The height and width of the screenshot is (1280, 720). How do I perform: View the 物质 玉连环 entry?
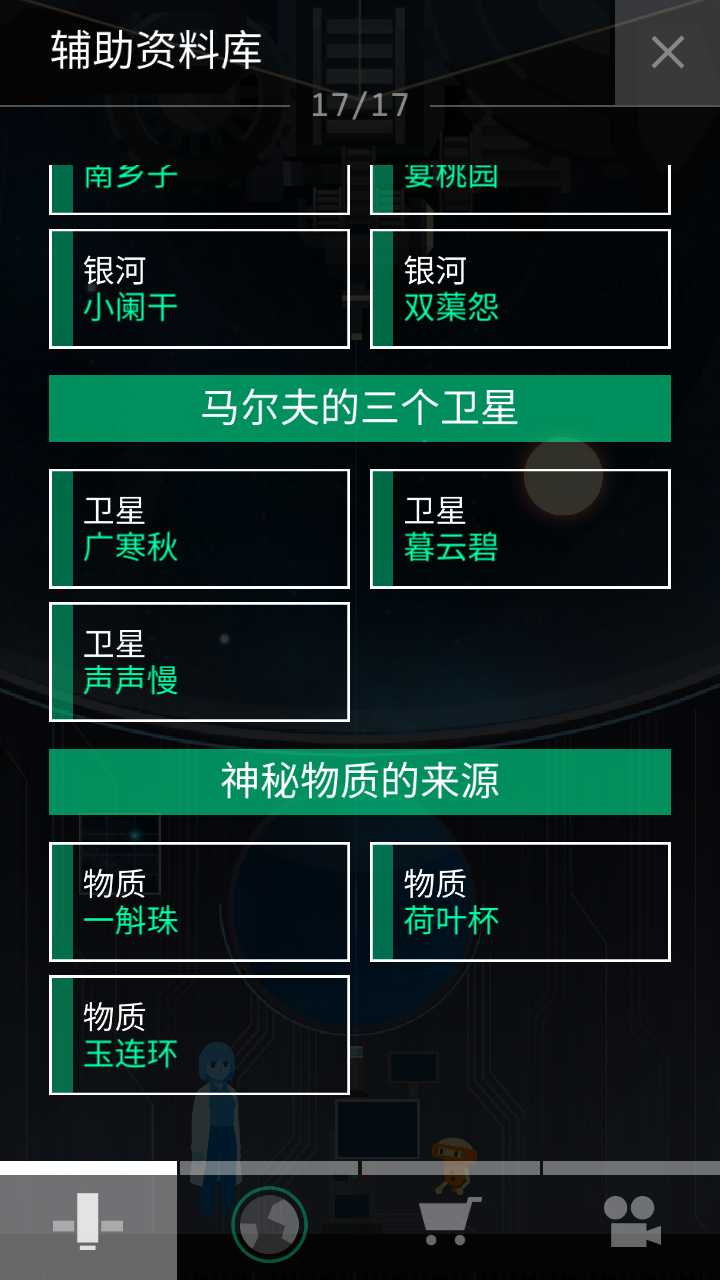[199, 1035]
